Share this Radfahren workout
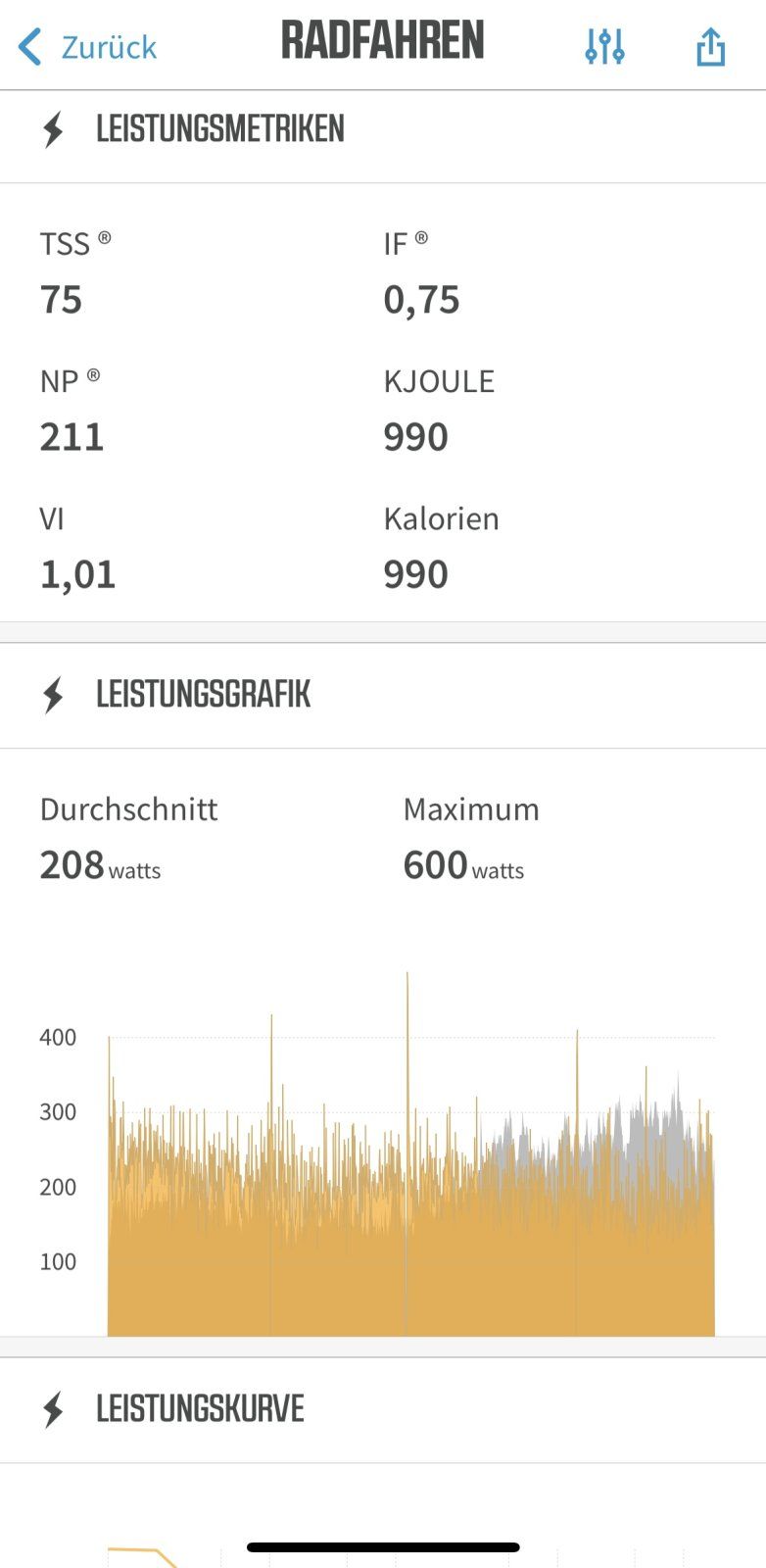766x1568 pixels. tap(710, 46)
